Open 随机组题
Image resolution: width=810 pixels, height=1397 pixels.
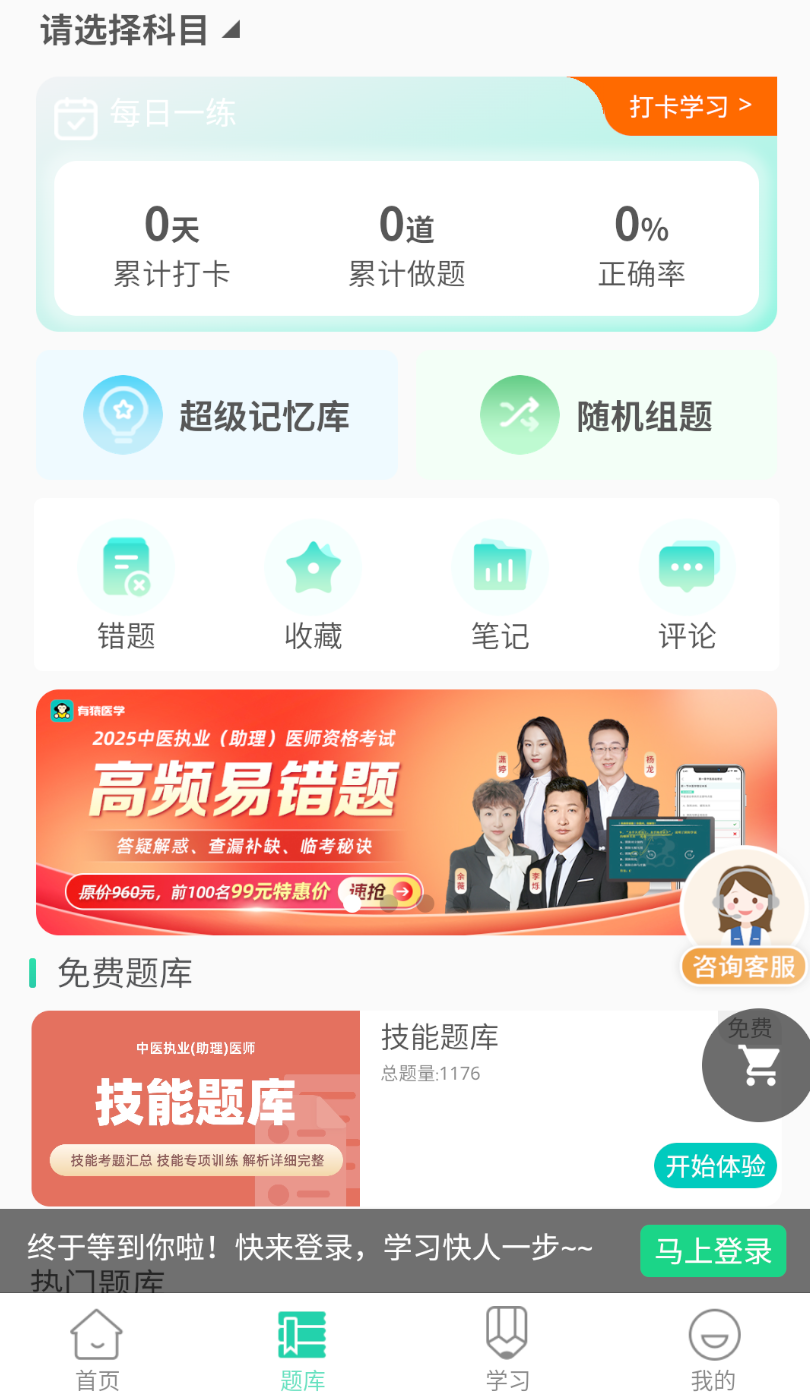(597, 415)
